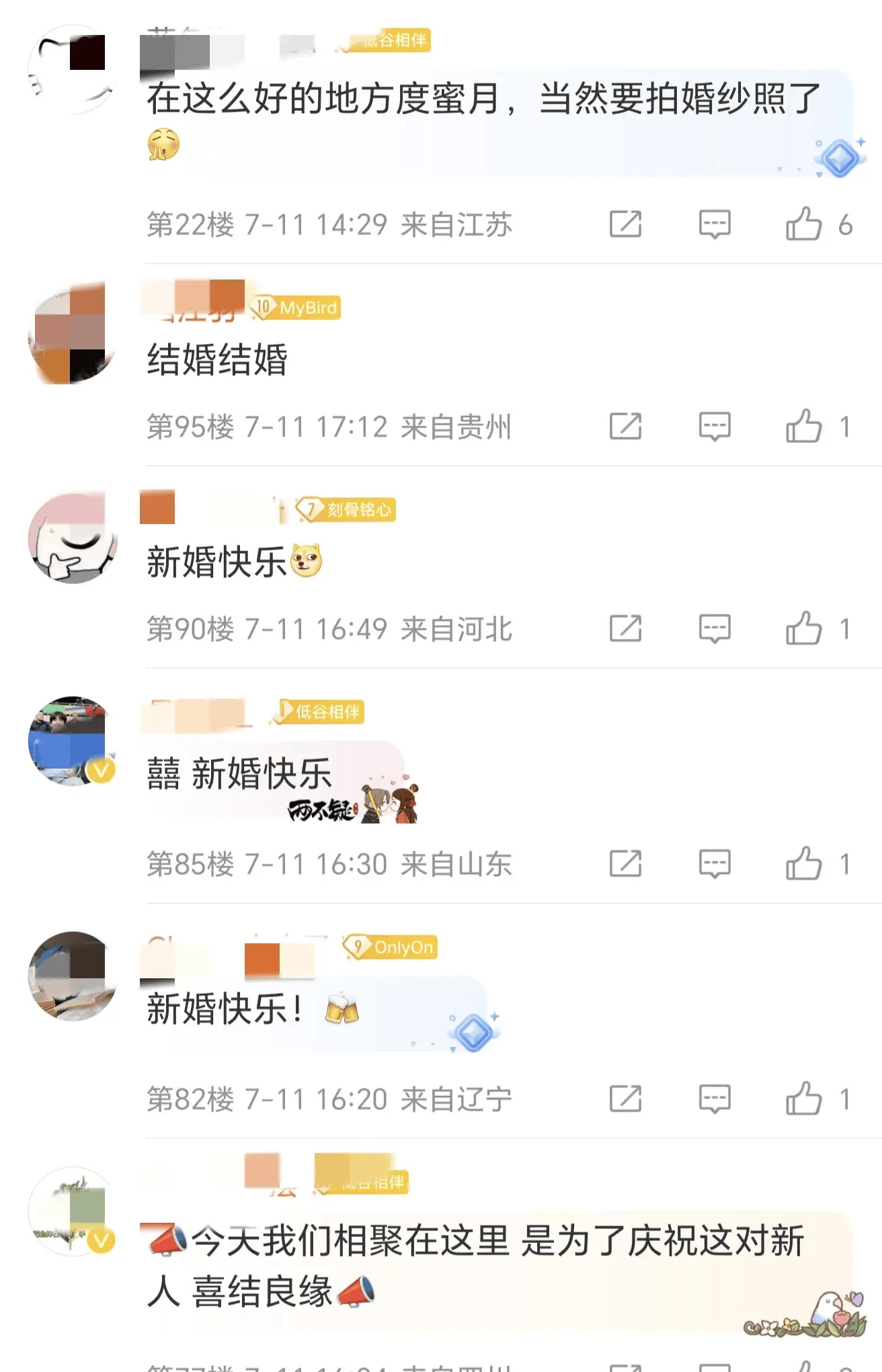Image resolution: width=882 pixels, height=1372 pixels.
Task: Like the 第90楼 comment from 河北
Action: [804, 628]
